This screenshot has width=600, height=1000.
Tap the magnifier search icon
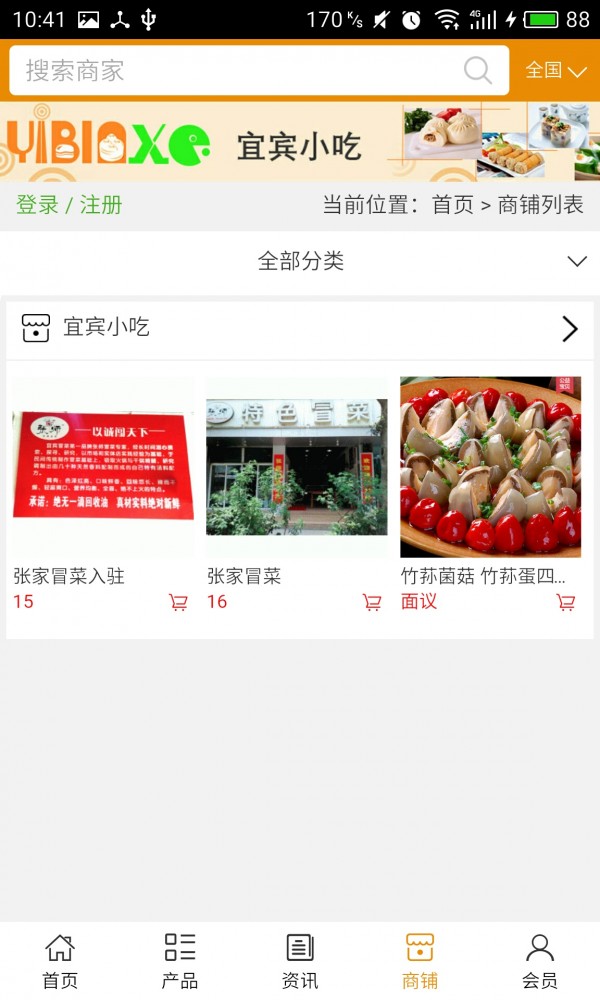(x=478, y=71)
